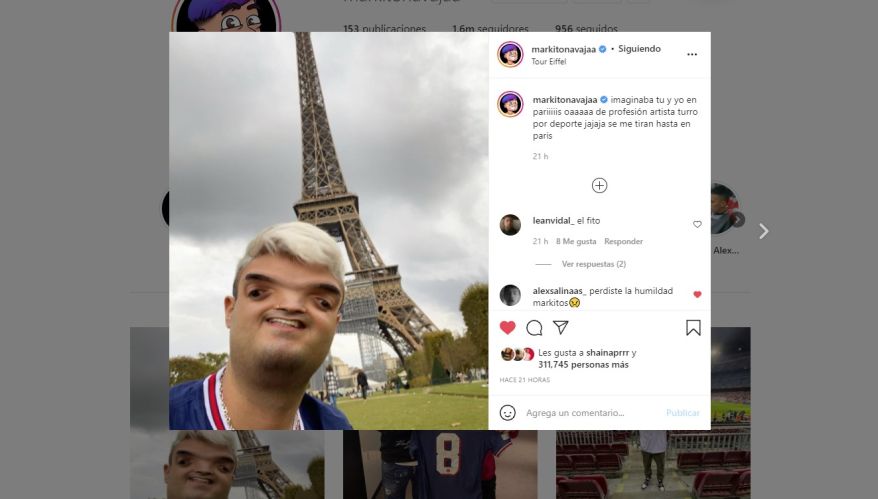
Task: Open the emoji picker for comments
Action: point(507,412)
